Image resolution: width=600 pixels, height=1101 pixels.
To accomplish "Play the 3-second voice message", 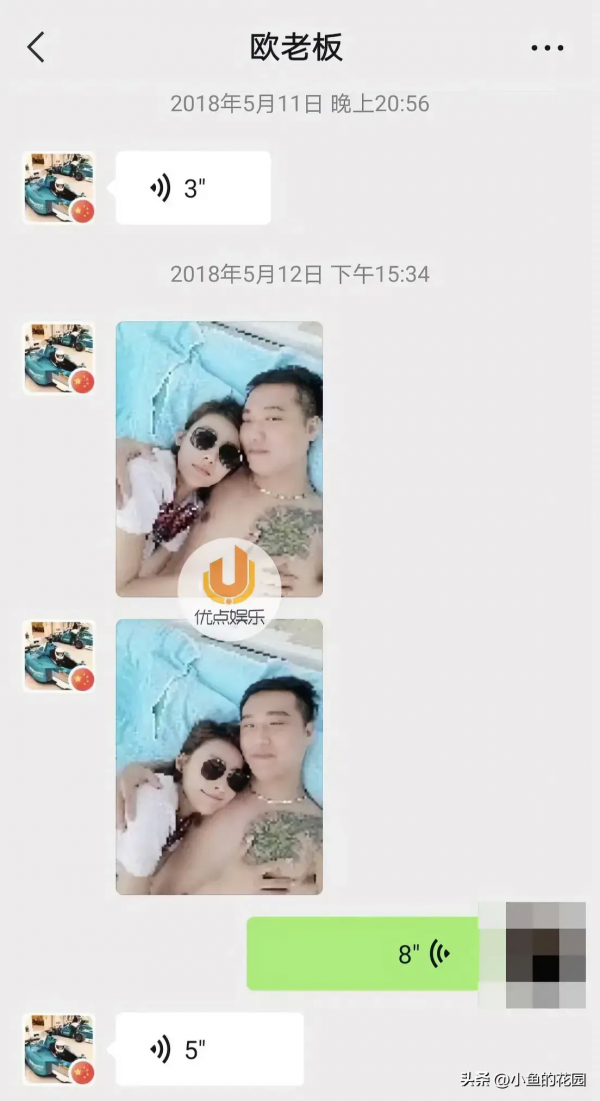I will 193,188.
